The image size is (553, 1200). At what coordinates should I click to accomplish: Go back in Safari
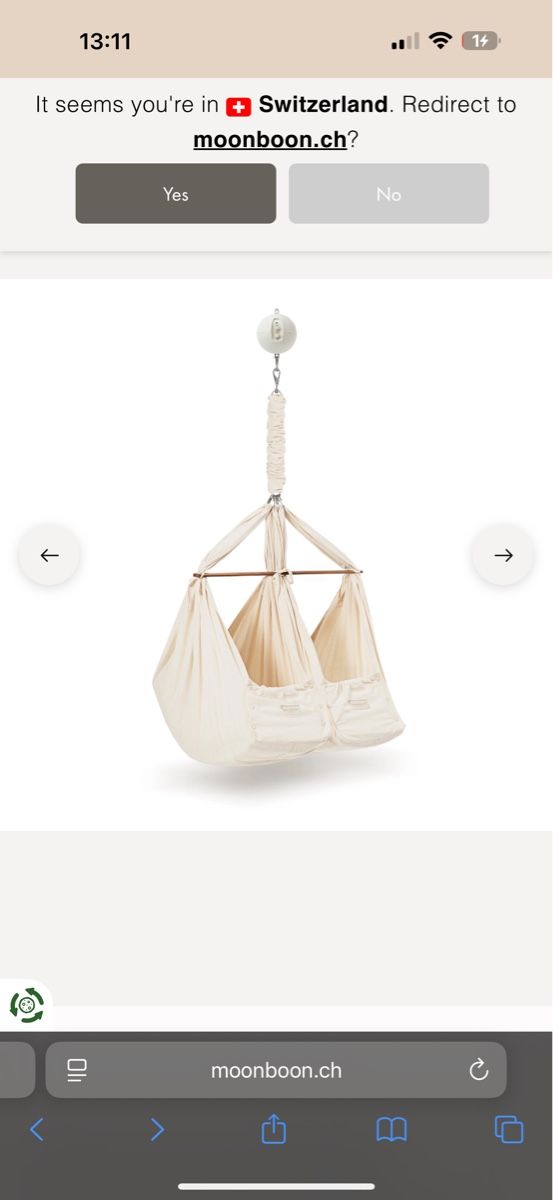(x=37, y=1130)
